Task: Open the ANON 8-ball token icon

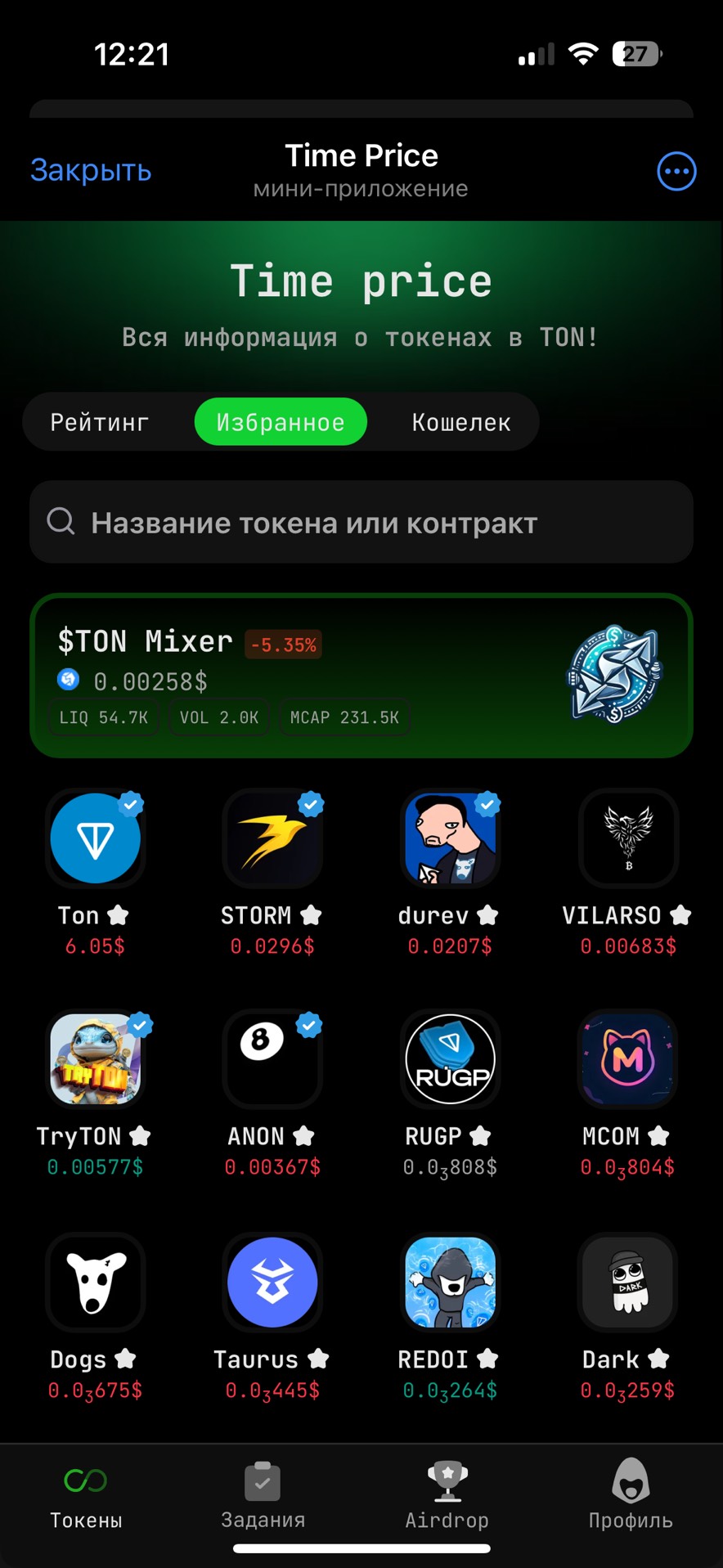Action: (x=272, y=1058)
